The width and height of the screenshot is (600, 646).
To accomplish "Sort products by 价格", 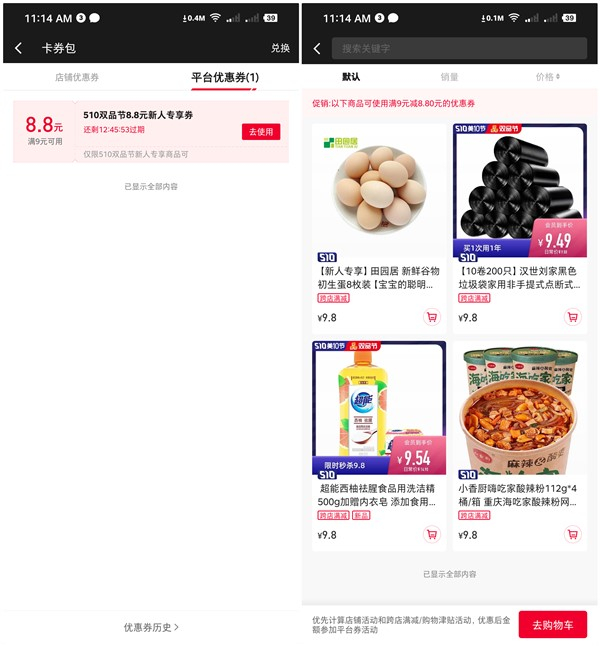I will click(x=547, y=76).
